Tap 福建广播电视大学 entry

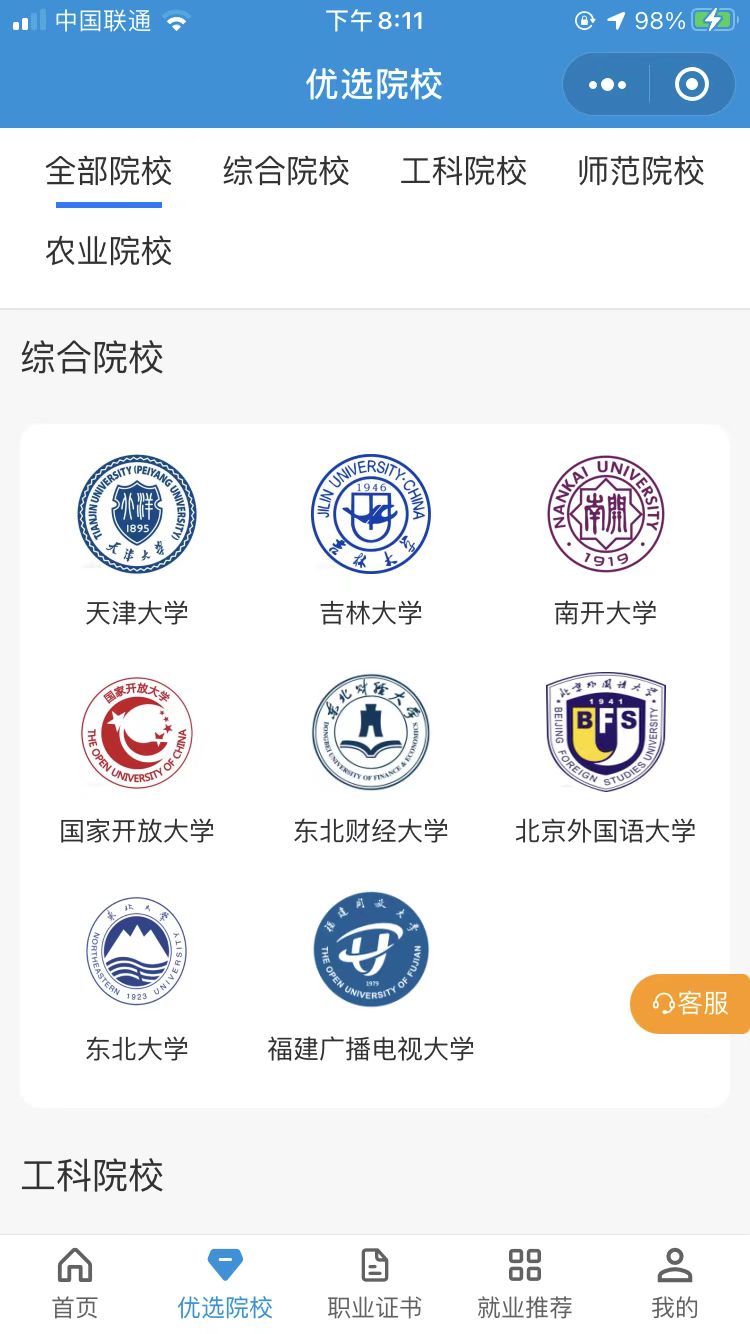coord(371,949)
